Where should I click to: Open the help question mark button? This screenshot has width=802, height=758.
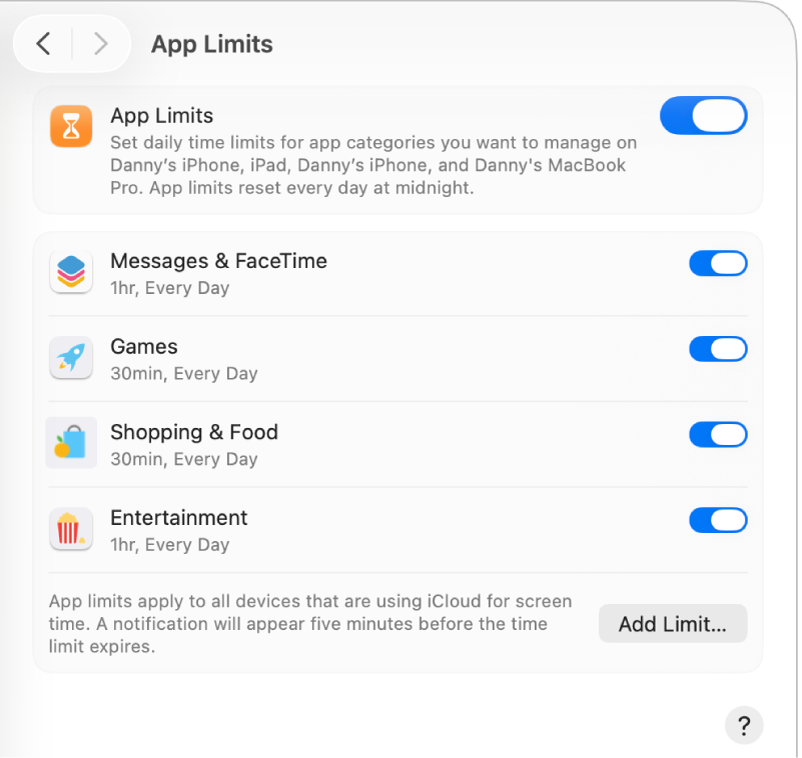743,726
